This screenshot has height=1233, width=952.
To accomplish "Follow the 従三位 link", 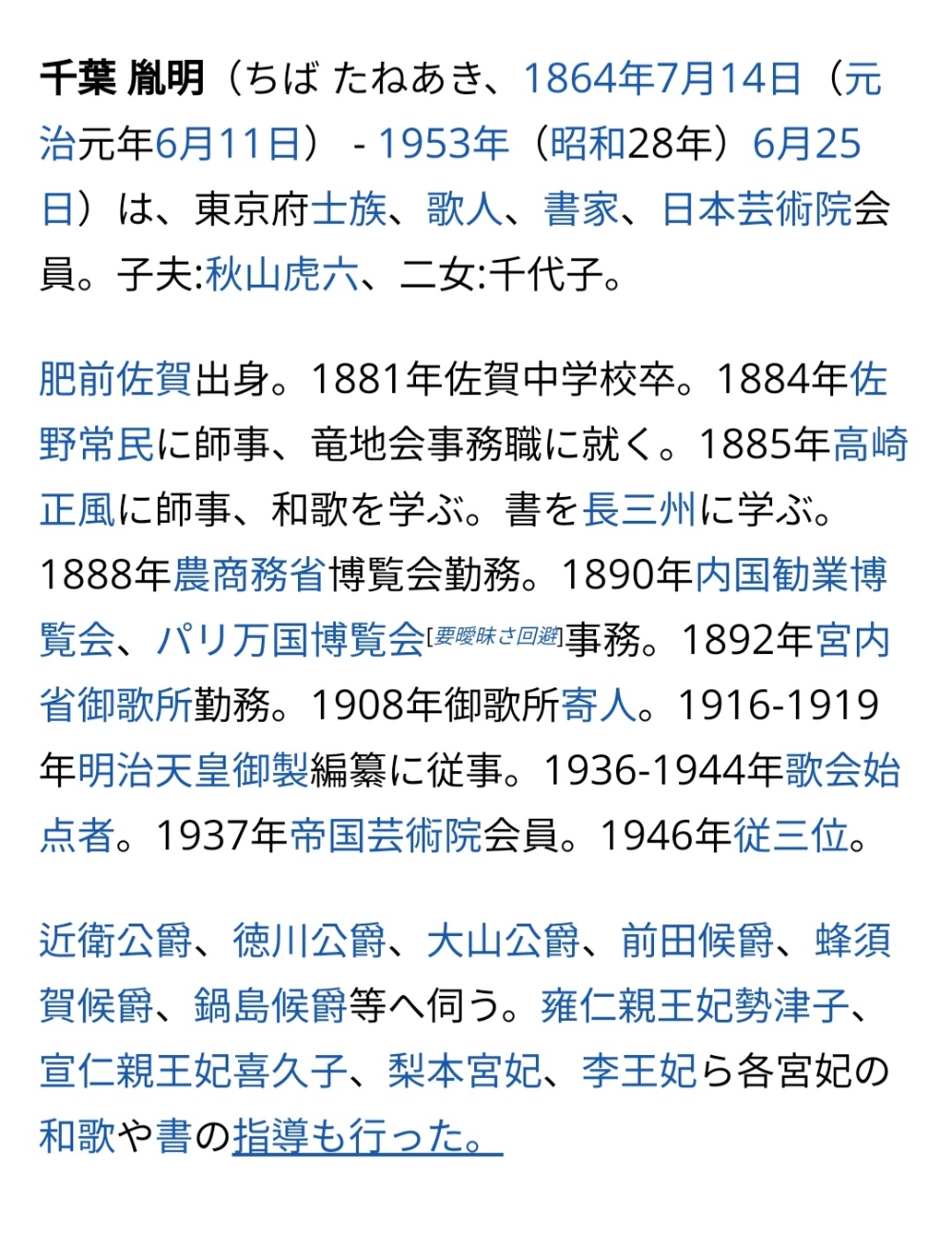I will point(790,835).
